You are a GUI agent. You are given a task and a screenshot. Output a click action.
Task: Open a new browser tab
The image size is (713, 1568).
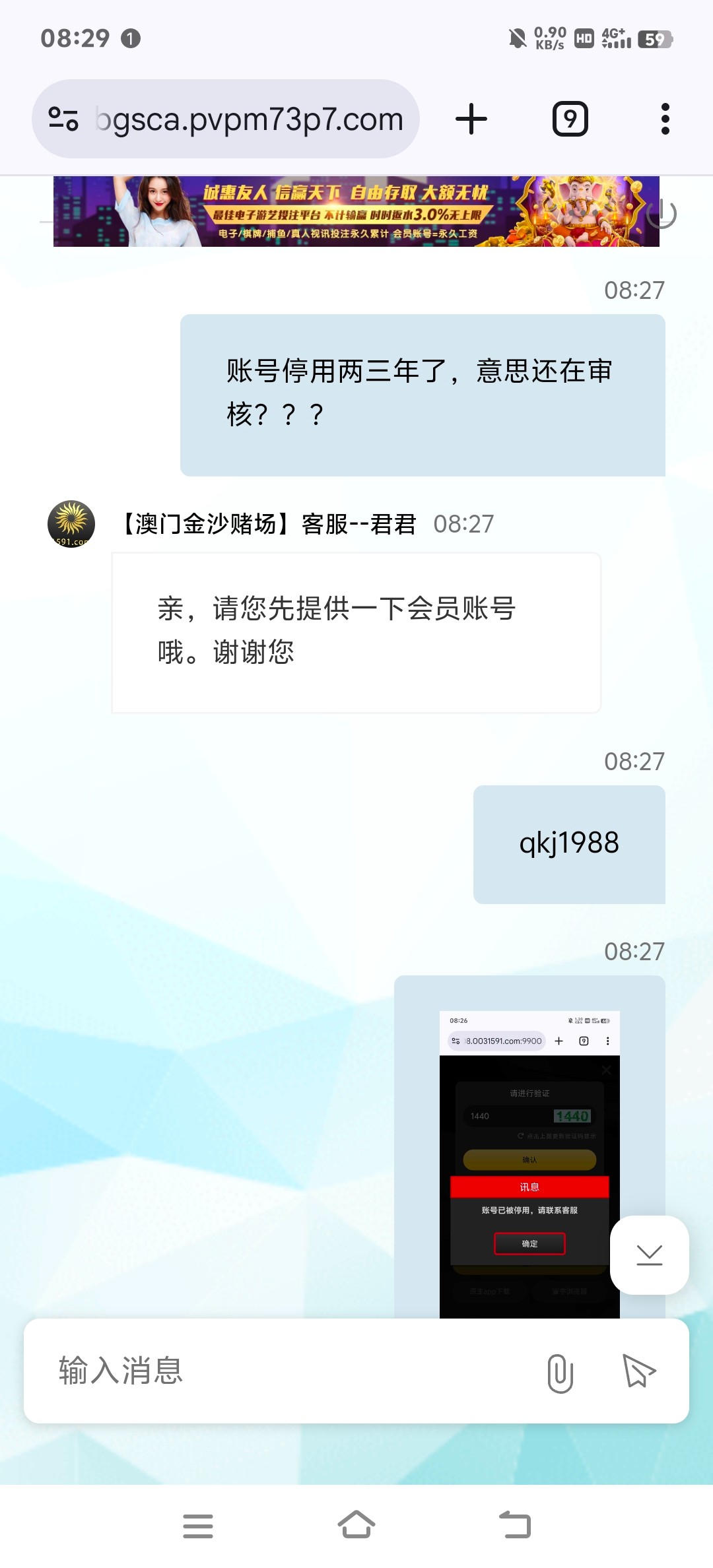point(471,119)
